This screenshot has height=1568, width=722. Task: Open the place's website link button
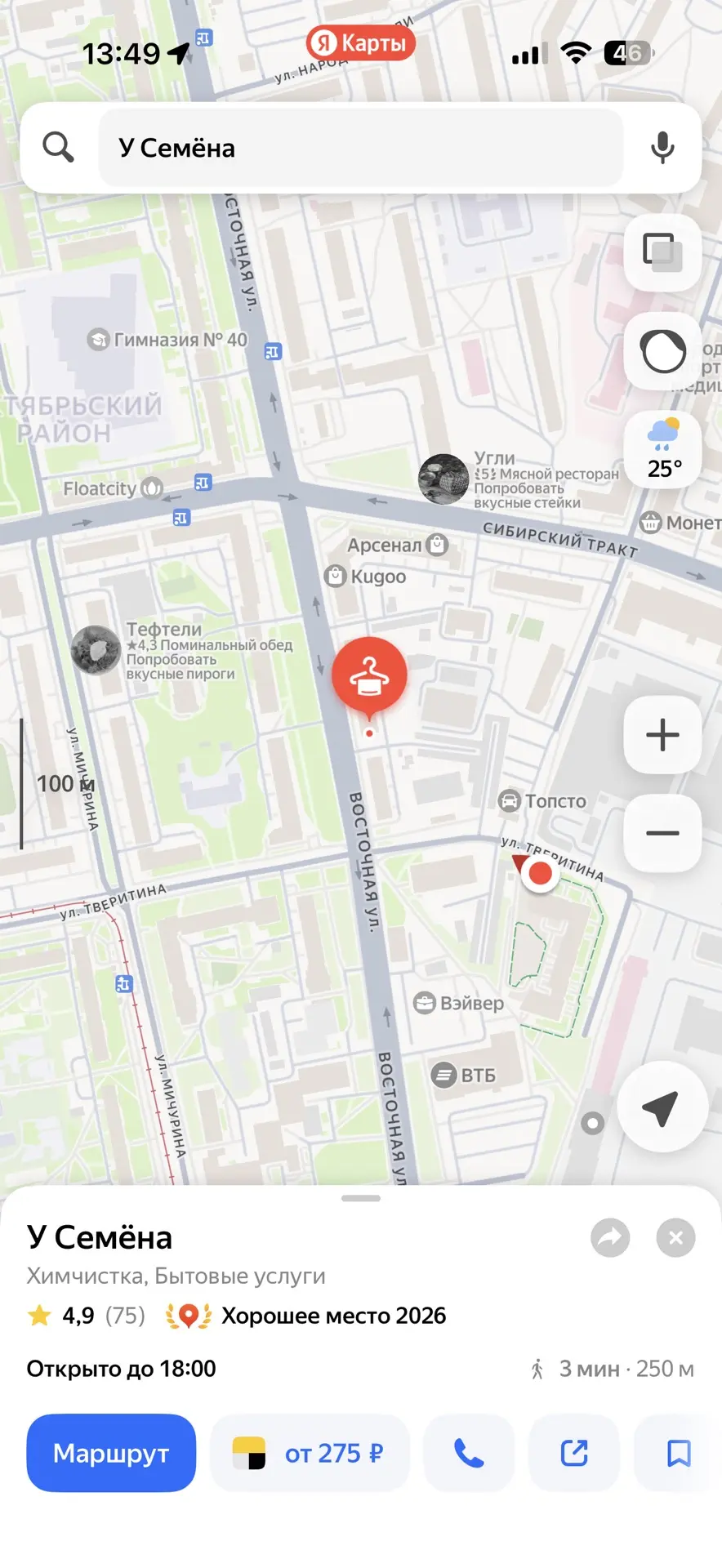coord(574,1453)
